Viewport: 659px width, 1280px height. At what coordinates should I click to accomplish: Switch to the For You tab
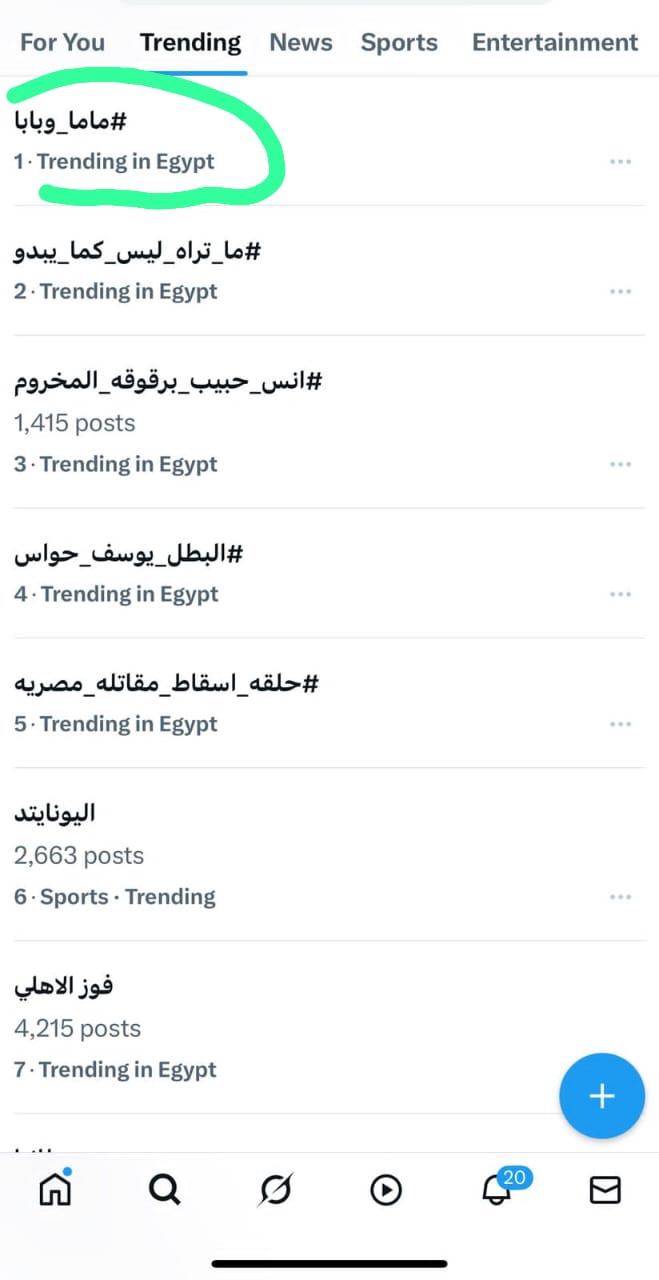[62, 43]
